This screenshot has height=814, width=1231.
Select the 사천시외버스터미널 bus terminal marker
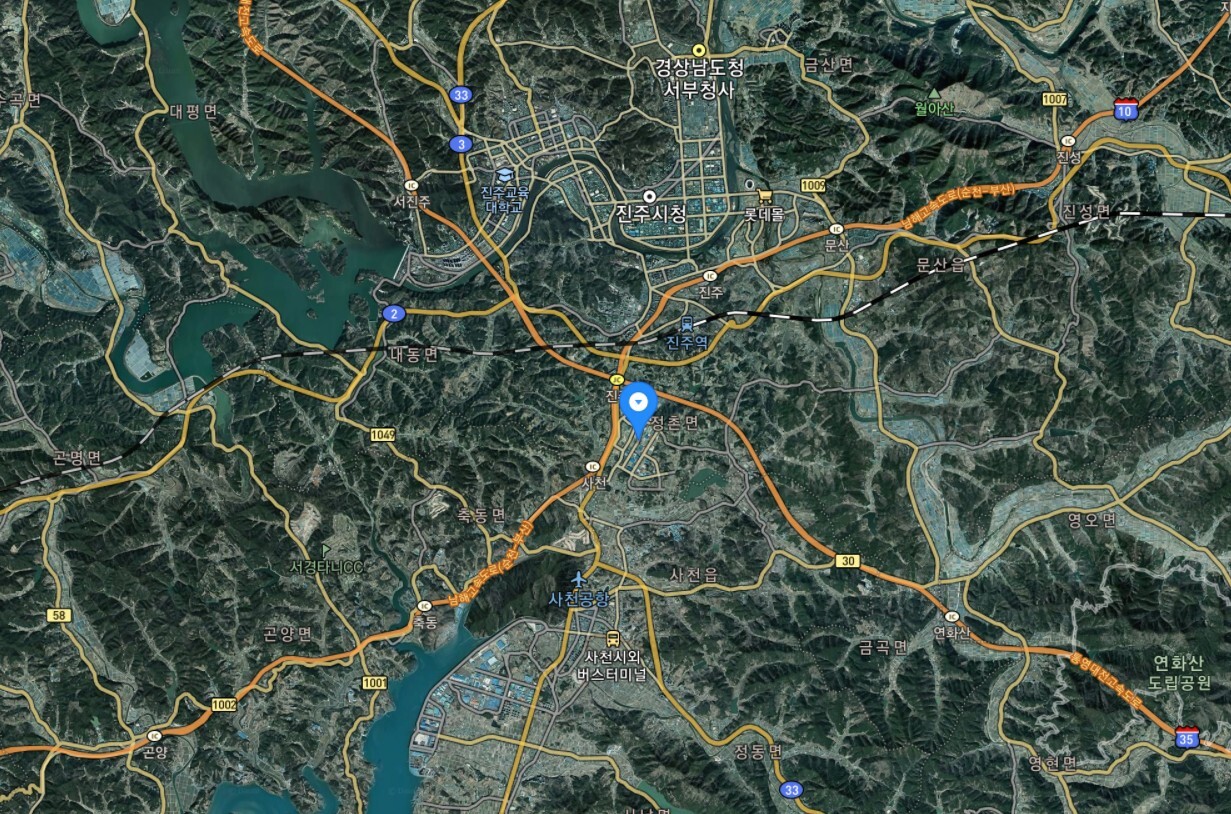click(x=612, y=637)
